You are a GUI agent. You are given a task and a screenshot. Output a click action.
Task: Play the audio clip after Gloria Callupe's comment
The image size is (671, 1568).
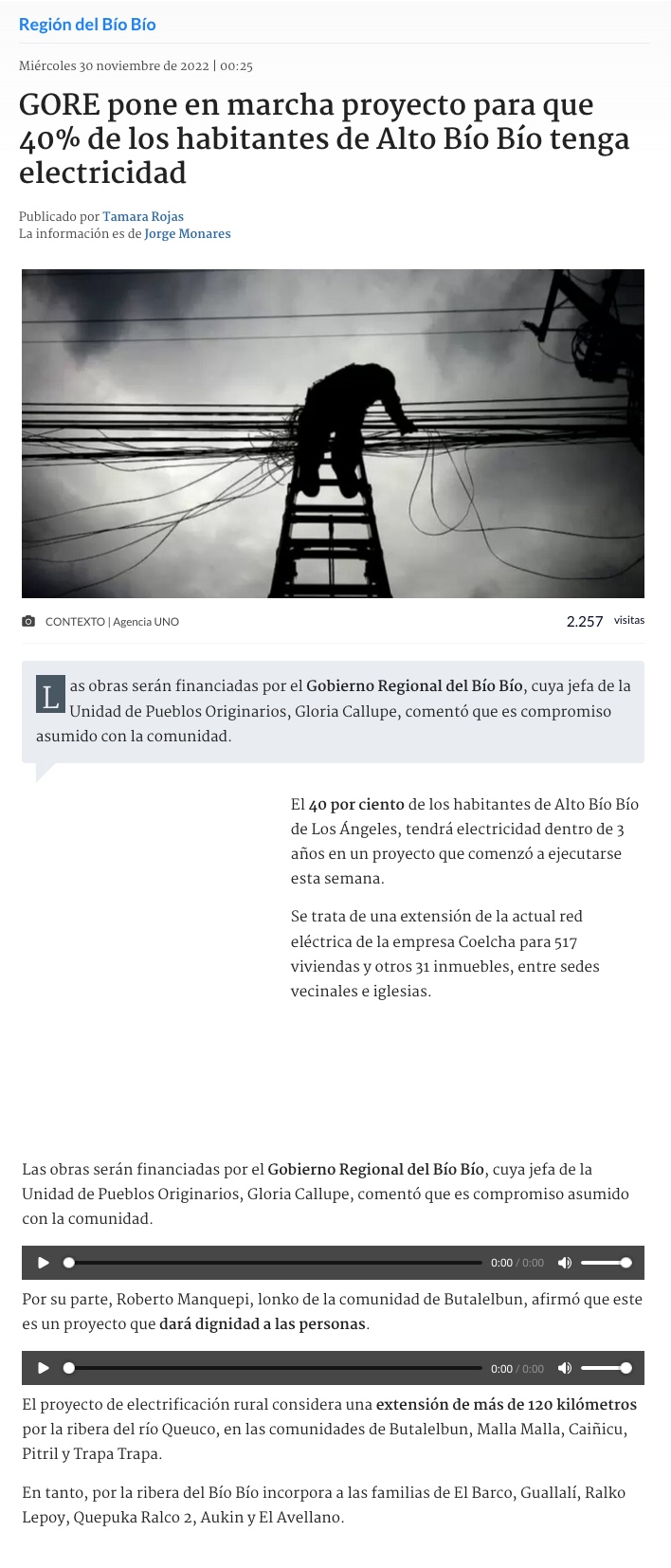(x=43, y=1263)
